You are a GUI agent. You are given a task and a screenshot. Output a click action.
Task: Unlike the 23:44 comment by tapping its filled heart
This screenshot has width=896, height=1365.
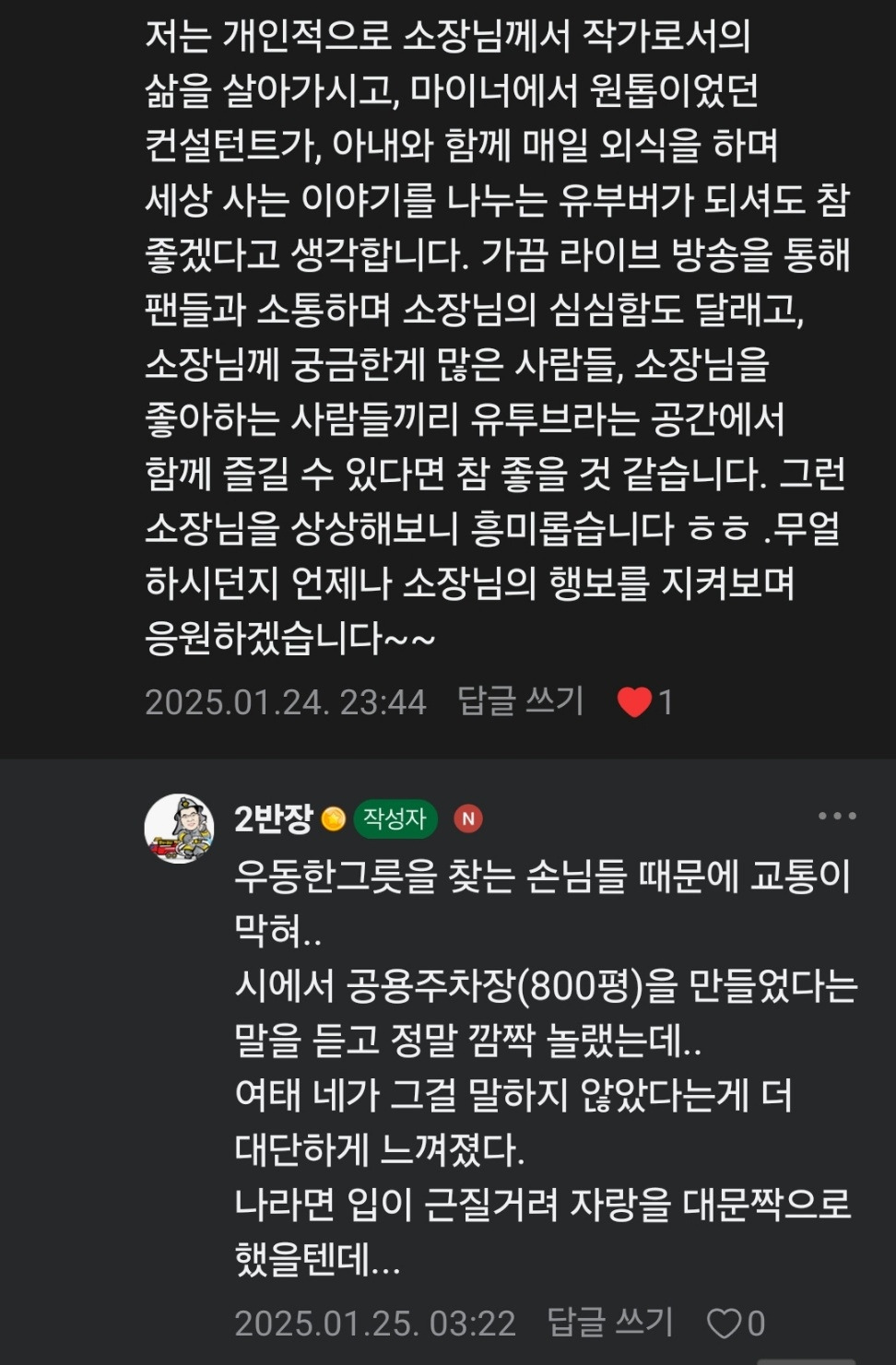click(637, 700)
